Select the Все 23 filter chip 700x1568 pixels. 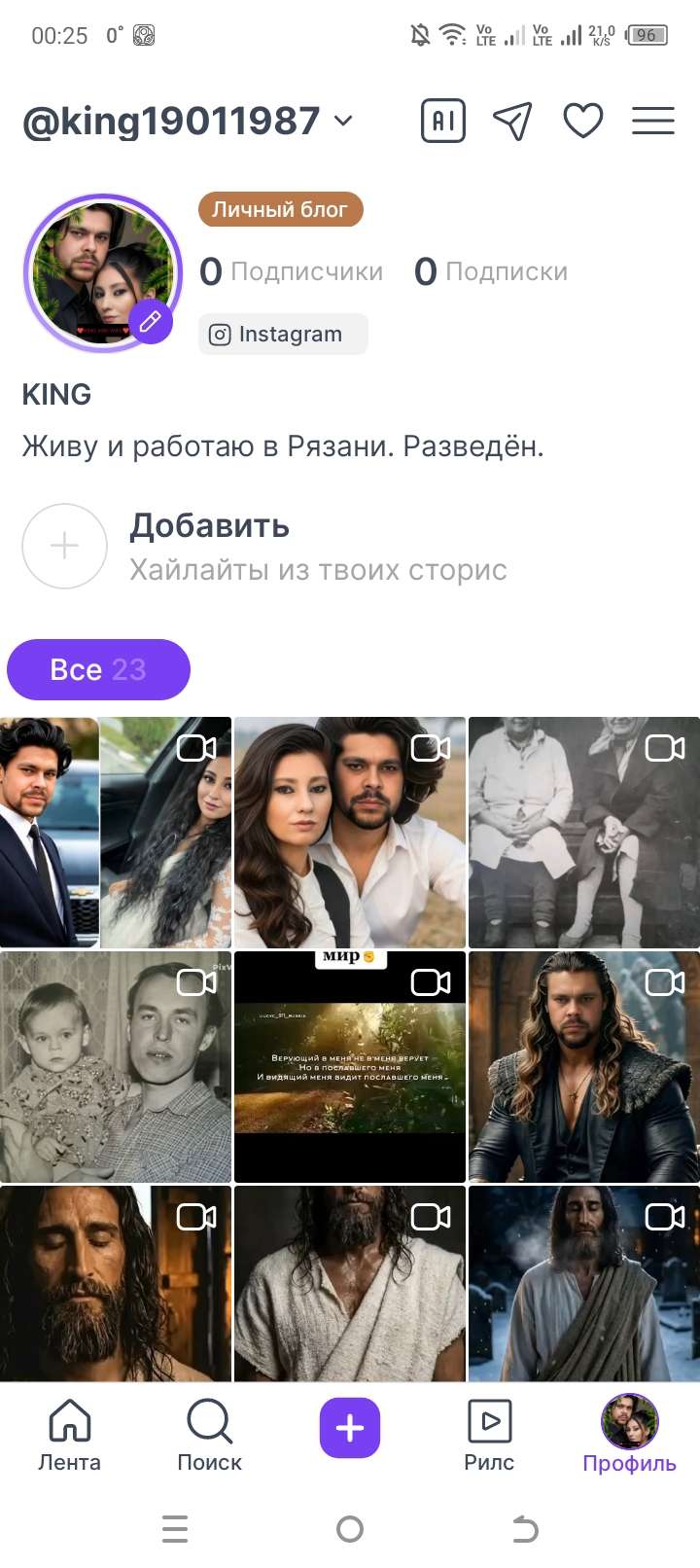98,669
